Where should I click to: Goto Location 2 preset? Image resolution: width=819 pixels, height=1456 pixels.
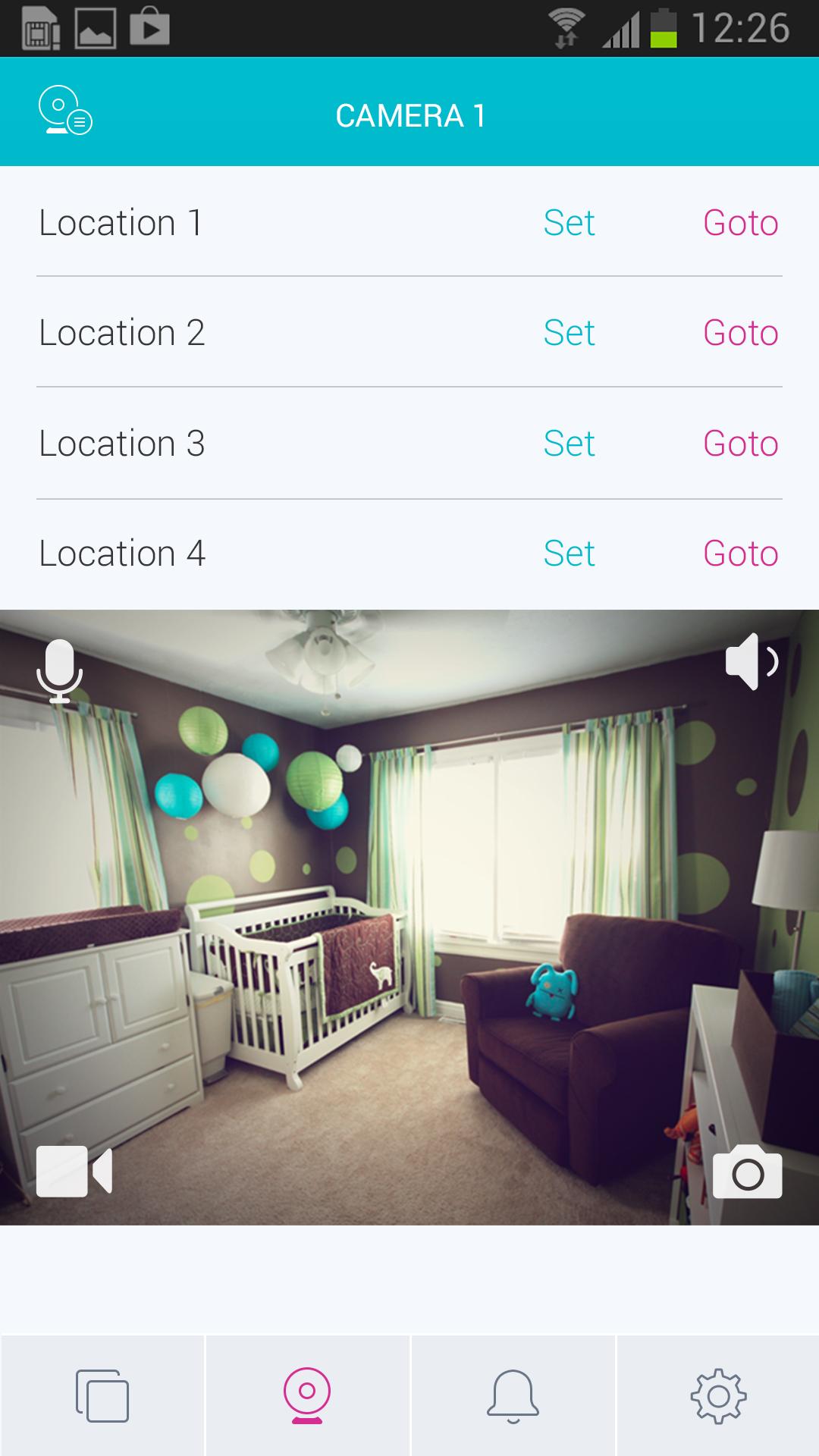tap(740, 333)
